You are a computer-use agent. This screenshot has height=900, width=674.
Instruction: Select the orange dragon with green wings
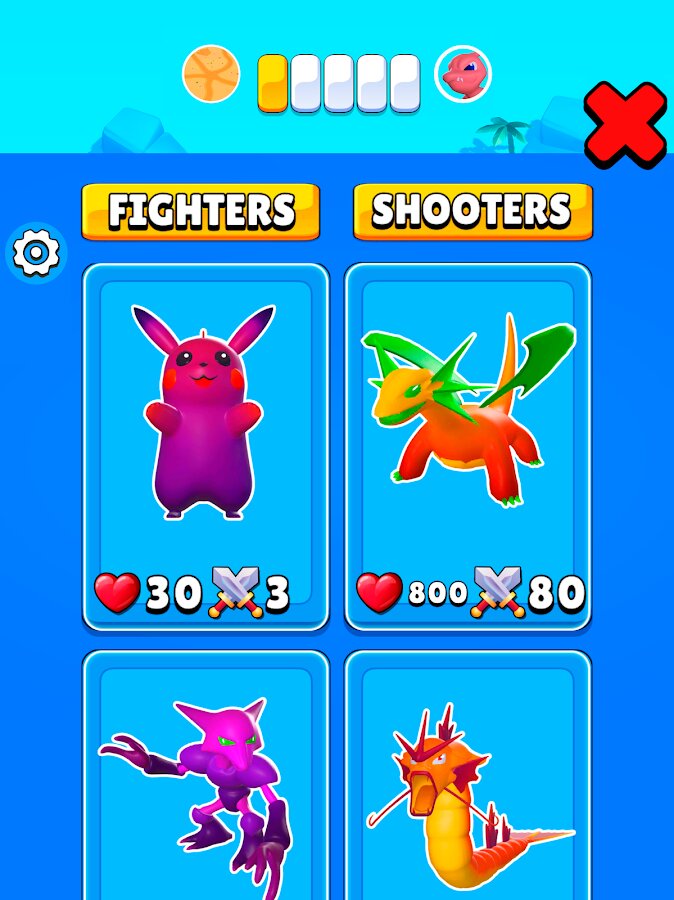468,445
